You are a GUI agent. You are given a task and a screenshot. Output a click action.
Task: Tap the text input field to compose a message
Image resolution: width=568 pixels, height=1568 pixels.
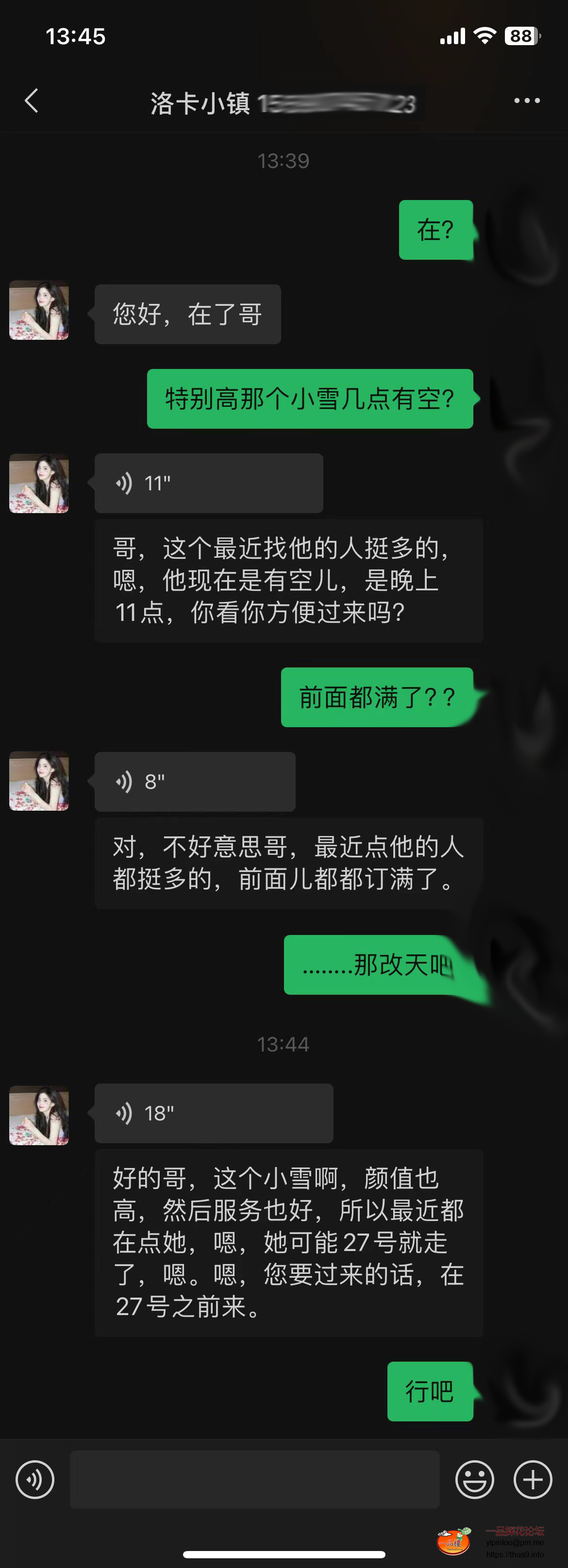[x=256, y=1480]
